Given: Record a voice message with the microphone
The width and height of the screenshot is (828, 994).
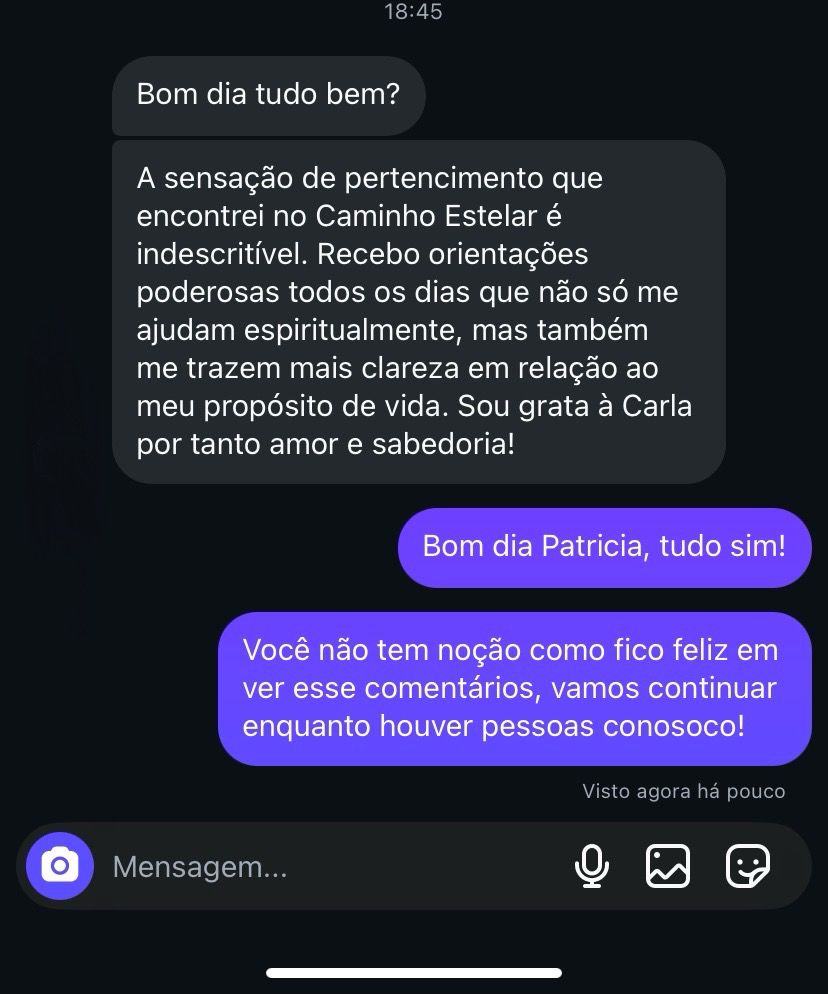Looking at the screenshot, I should click(x=592, y=866).
